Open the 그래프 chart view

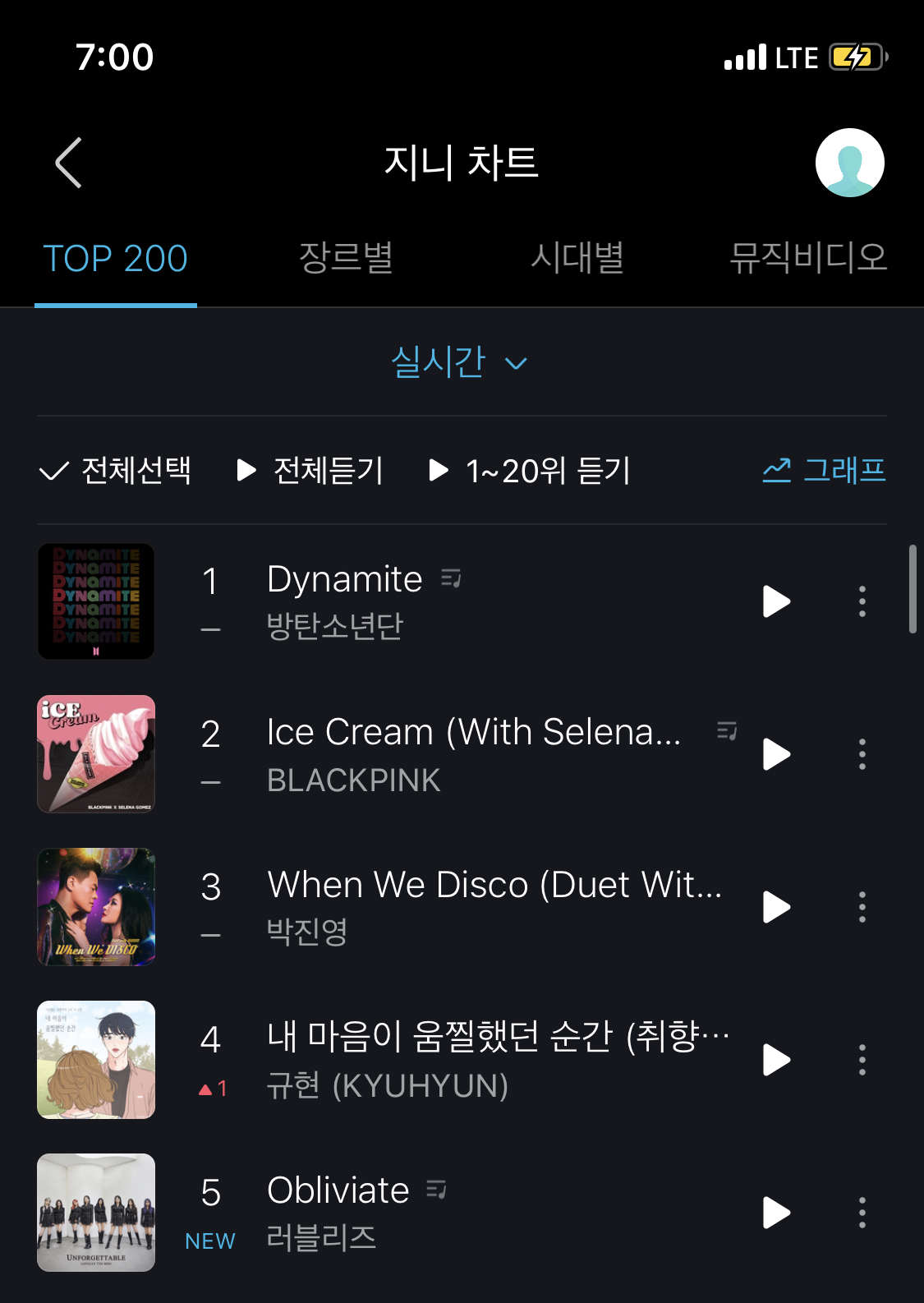tap(824, 472)
